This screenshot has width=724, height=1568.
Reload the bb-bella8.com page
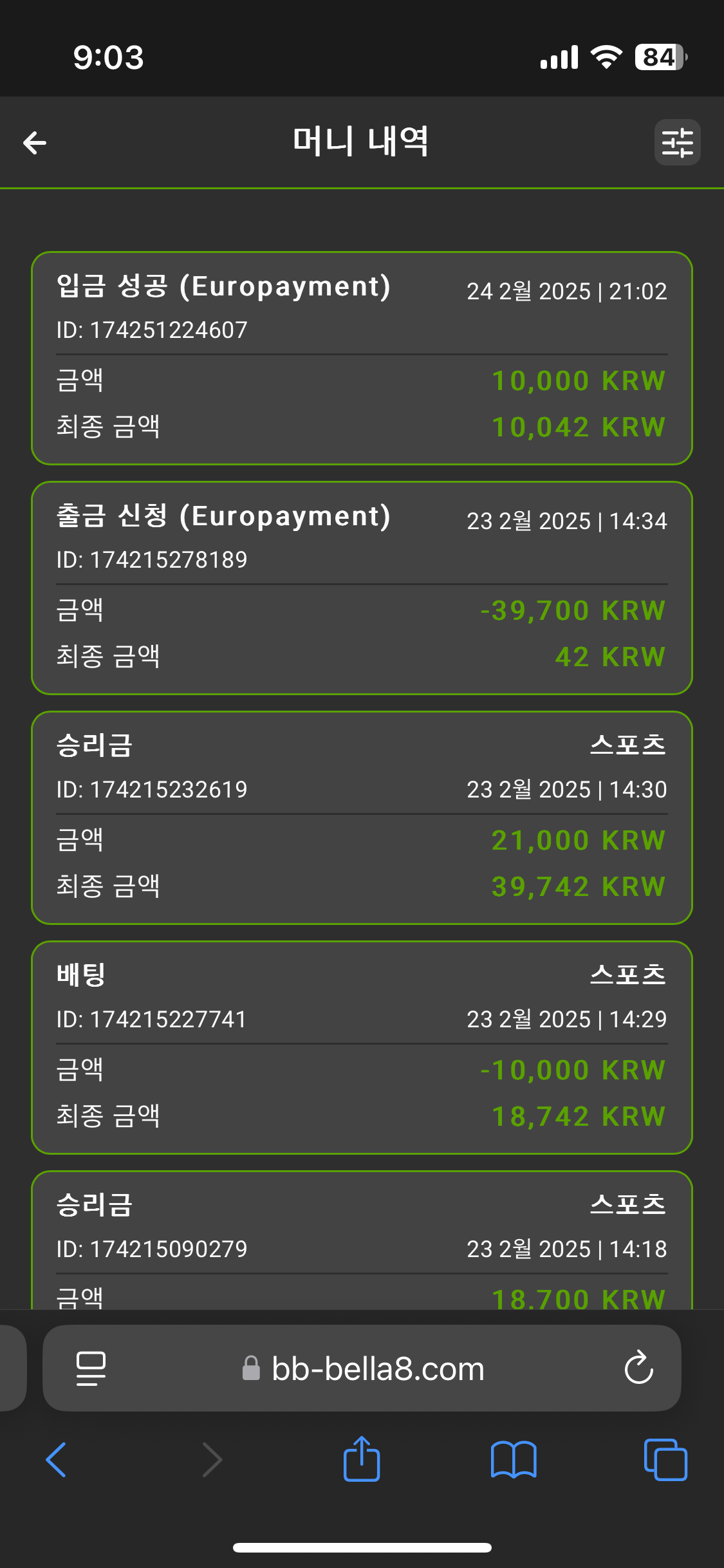click(x=638, y=1368)
